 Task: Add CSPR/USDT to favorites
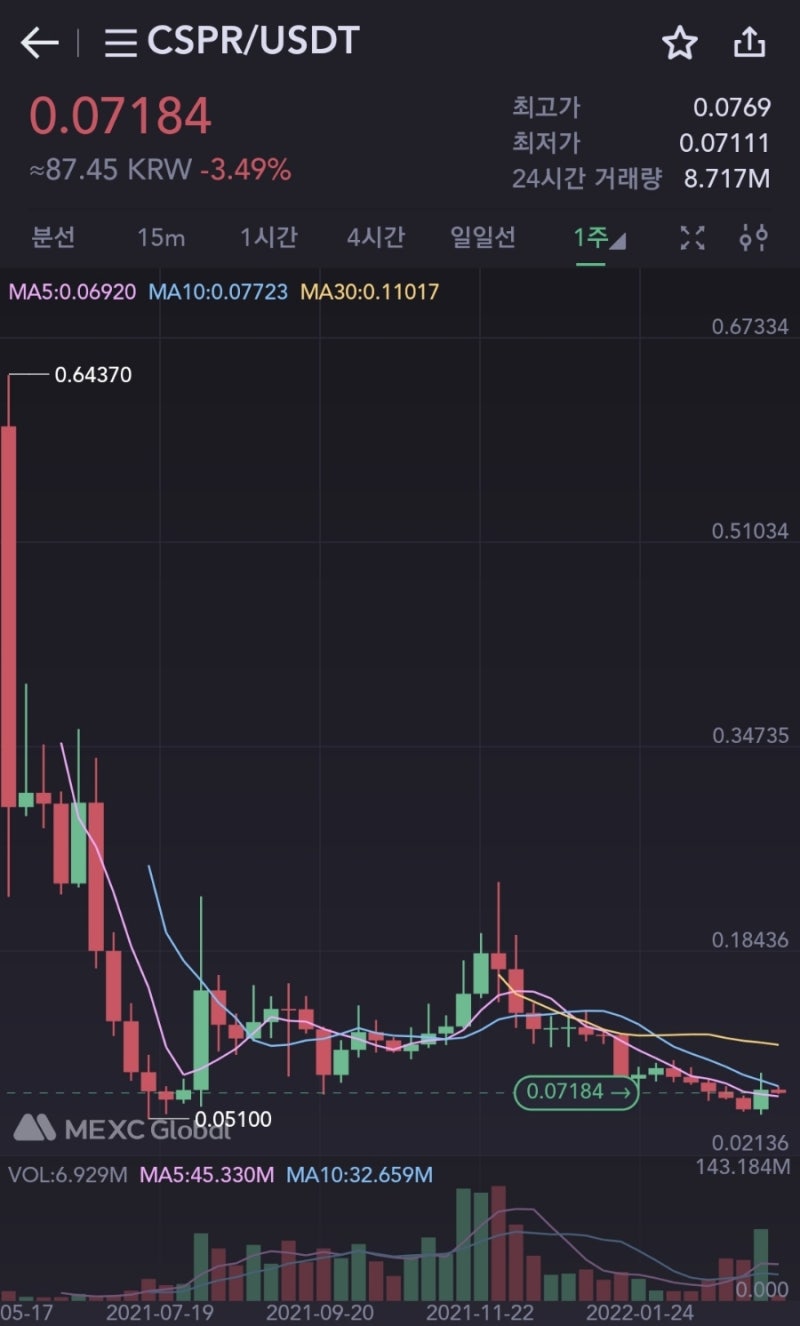[680, 43]
